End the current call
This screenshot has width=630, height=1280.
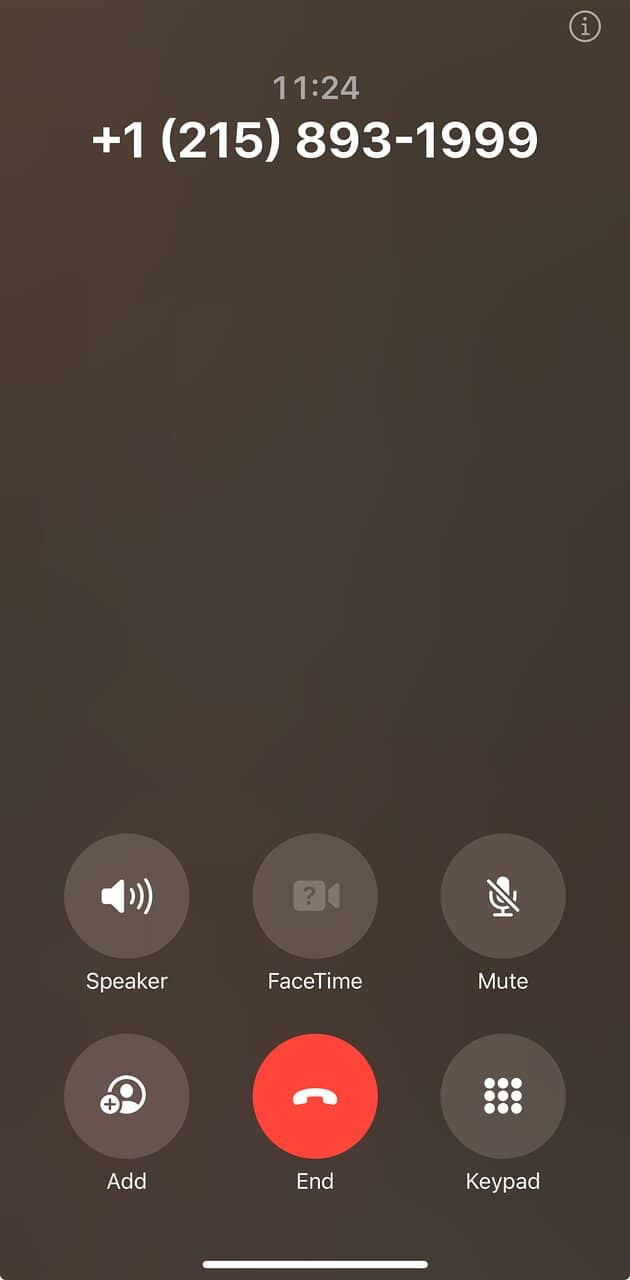coord(315,1096)
